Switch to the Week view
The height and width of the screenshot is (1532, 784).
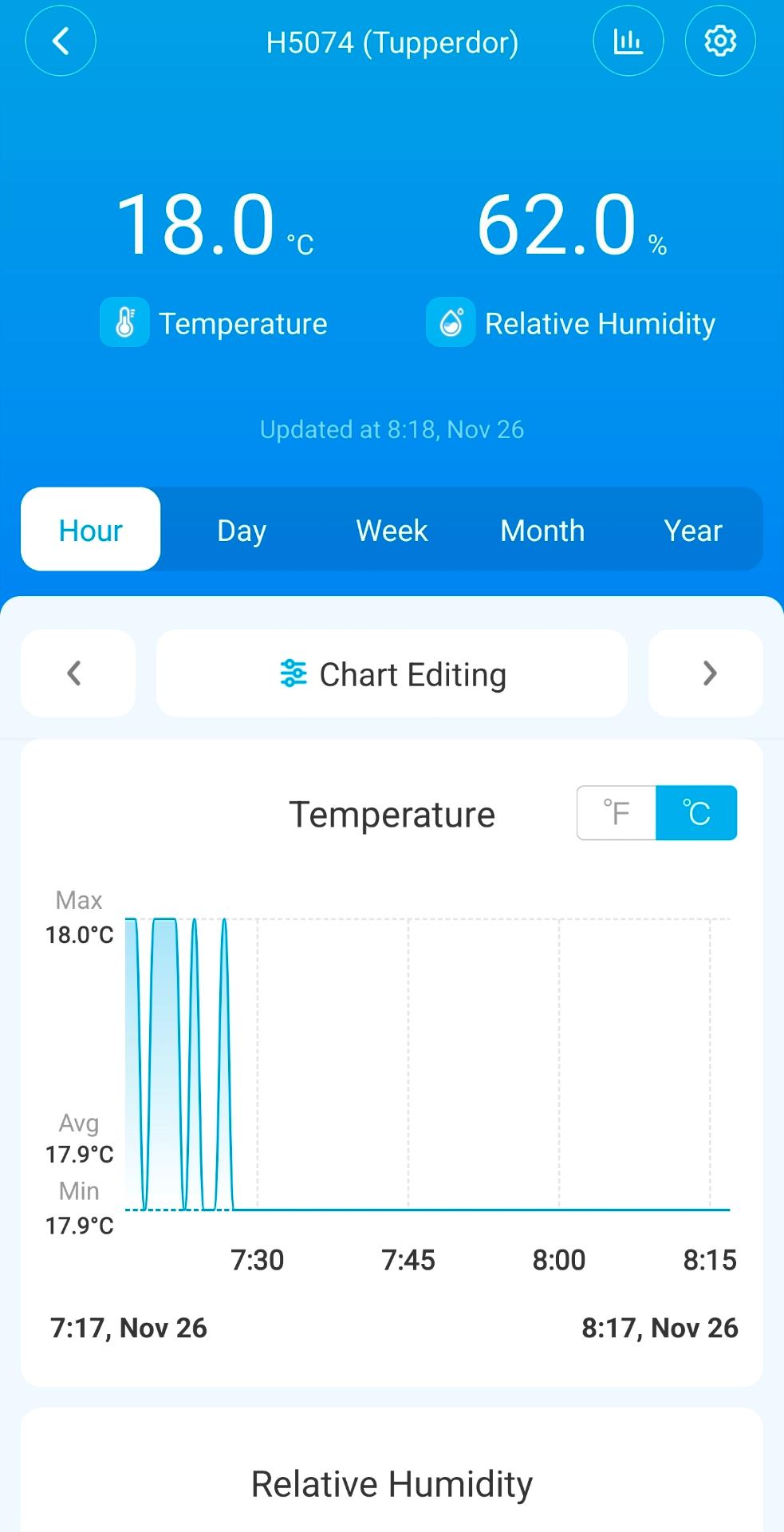[392, 530]
